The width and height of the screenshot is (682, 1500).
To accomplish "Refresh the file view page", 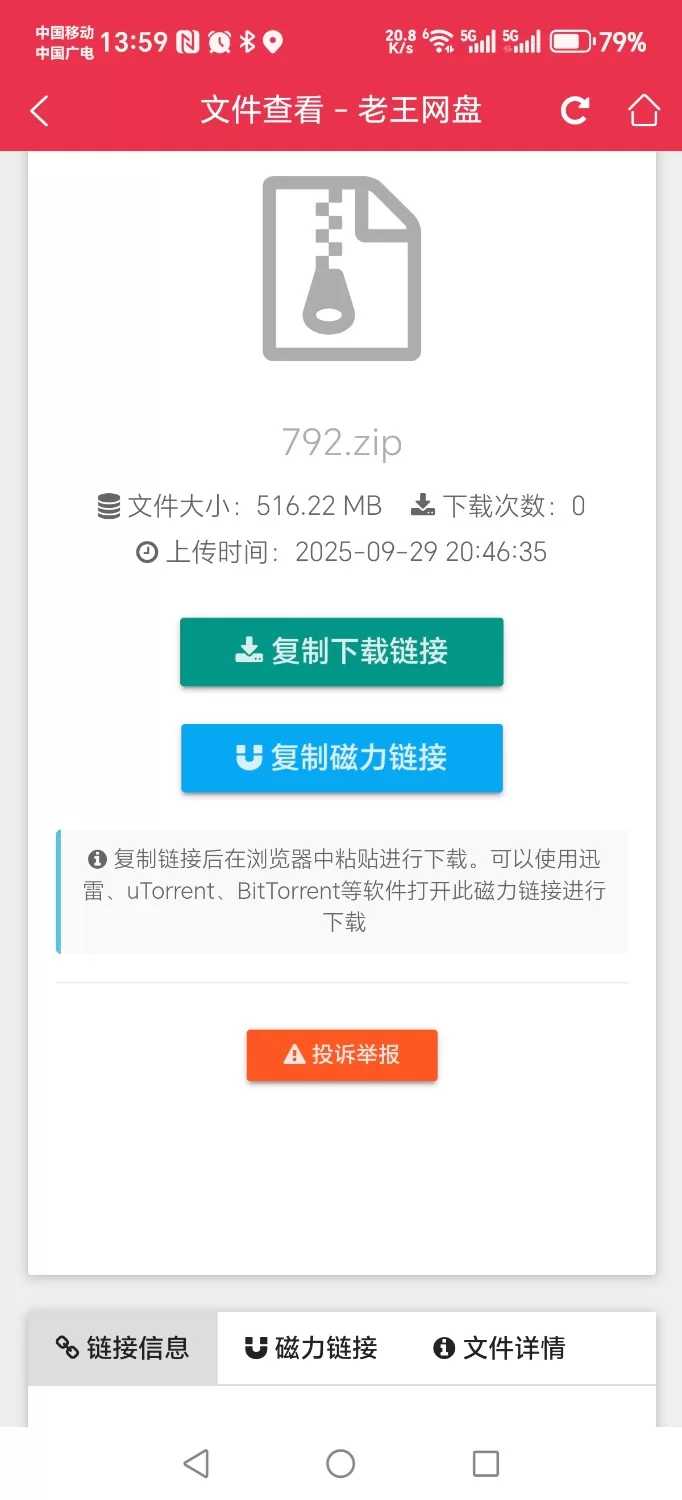I will (575, 110).
